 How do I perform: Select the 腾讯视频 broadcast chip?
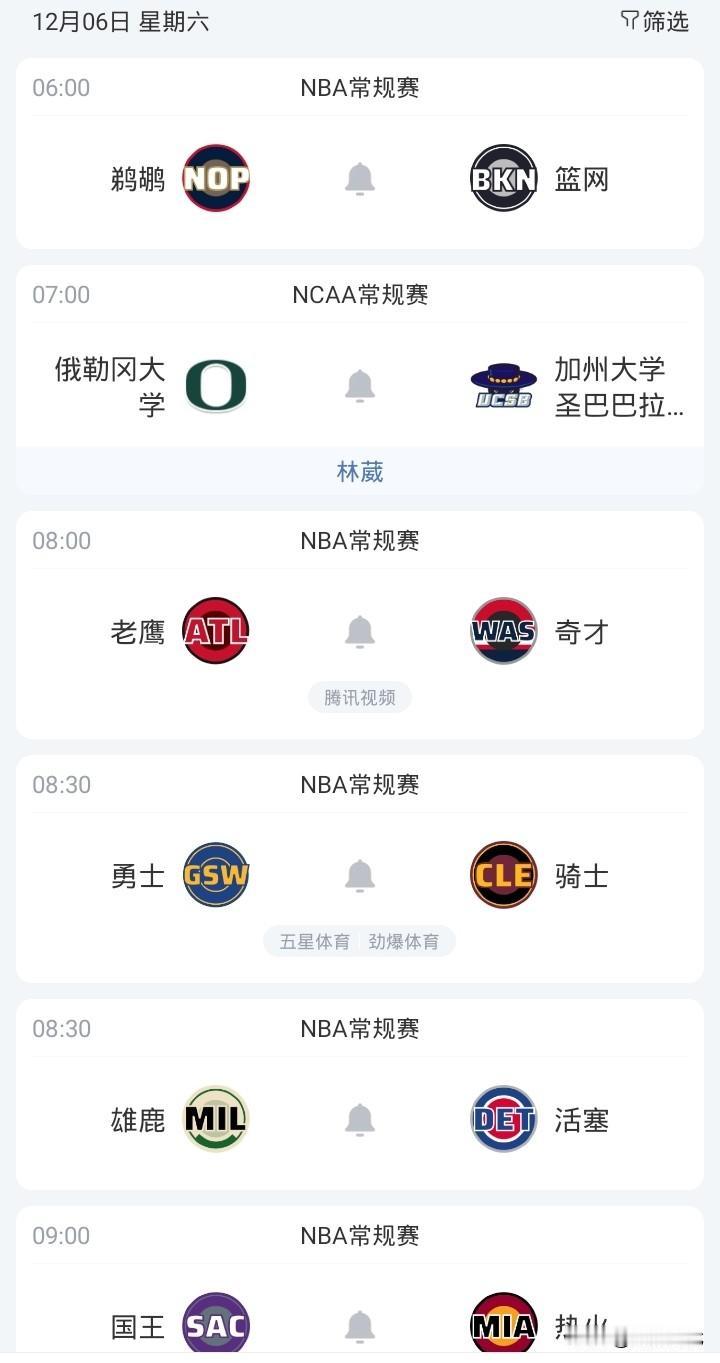pyautogui.click(x=360, y=698)
